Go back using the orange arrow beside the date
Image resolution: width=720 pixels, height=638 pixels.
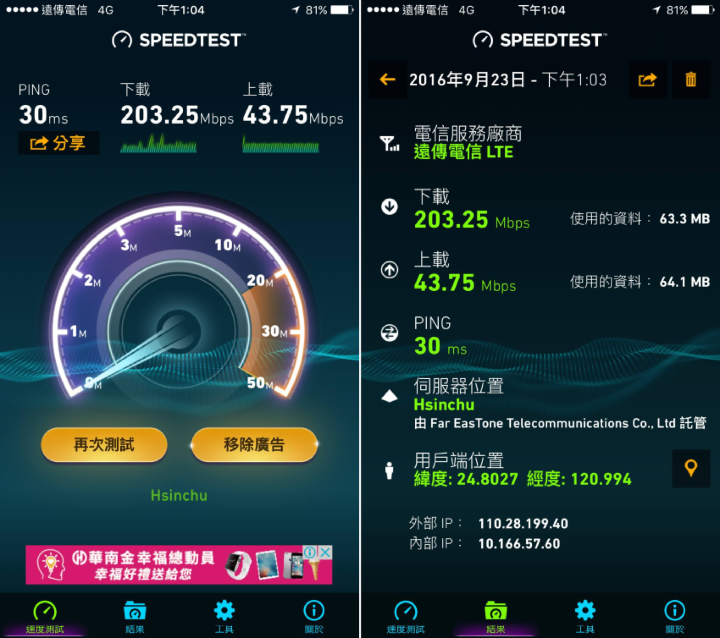[x=387, y=79]
